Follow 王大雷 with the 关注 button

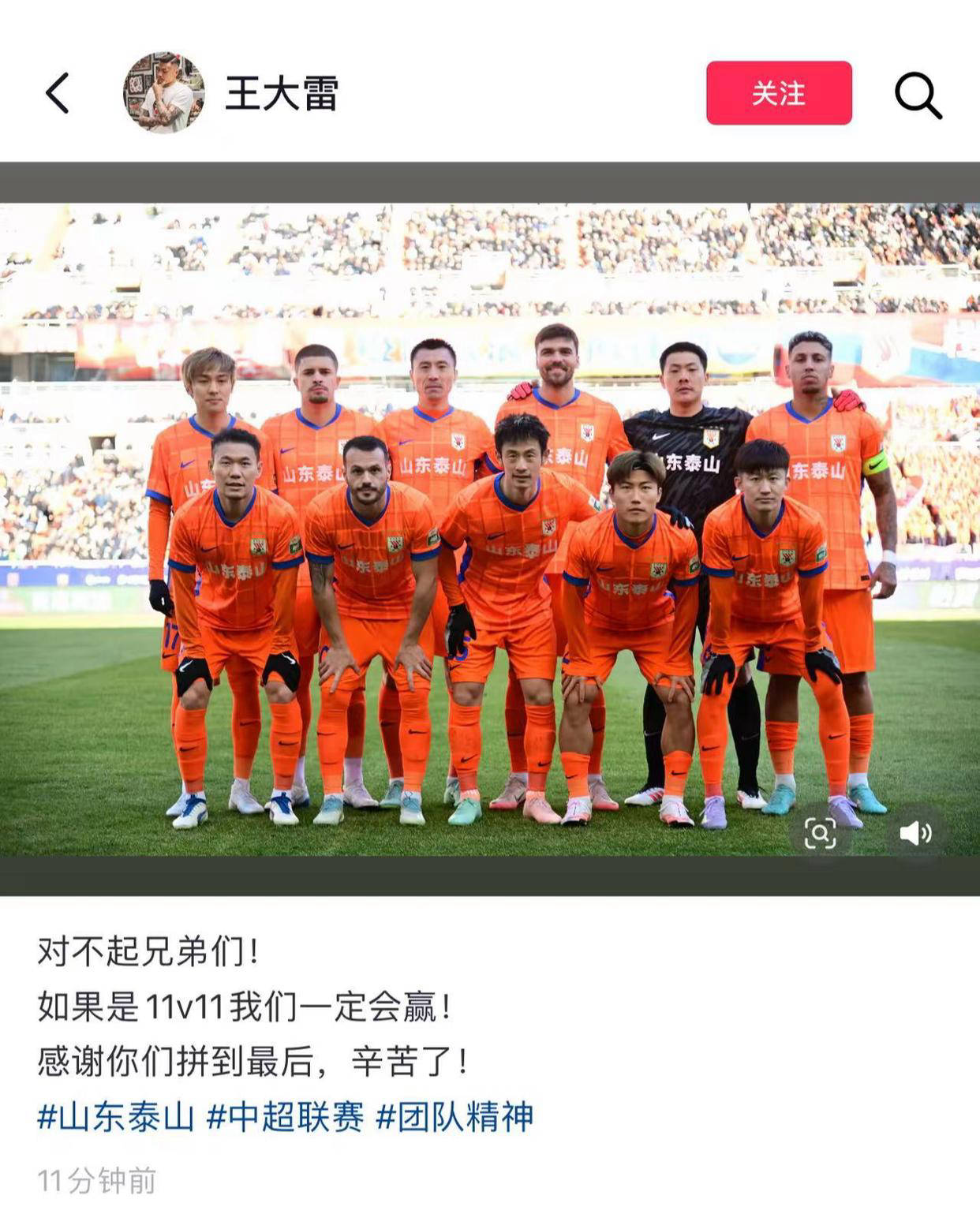click(778, 93)
